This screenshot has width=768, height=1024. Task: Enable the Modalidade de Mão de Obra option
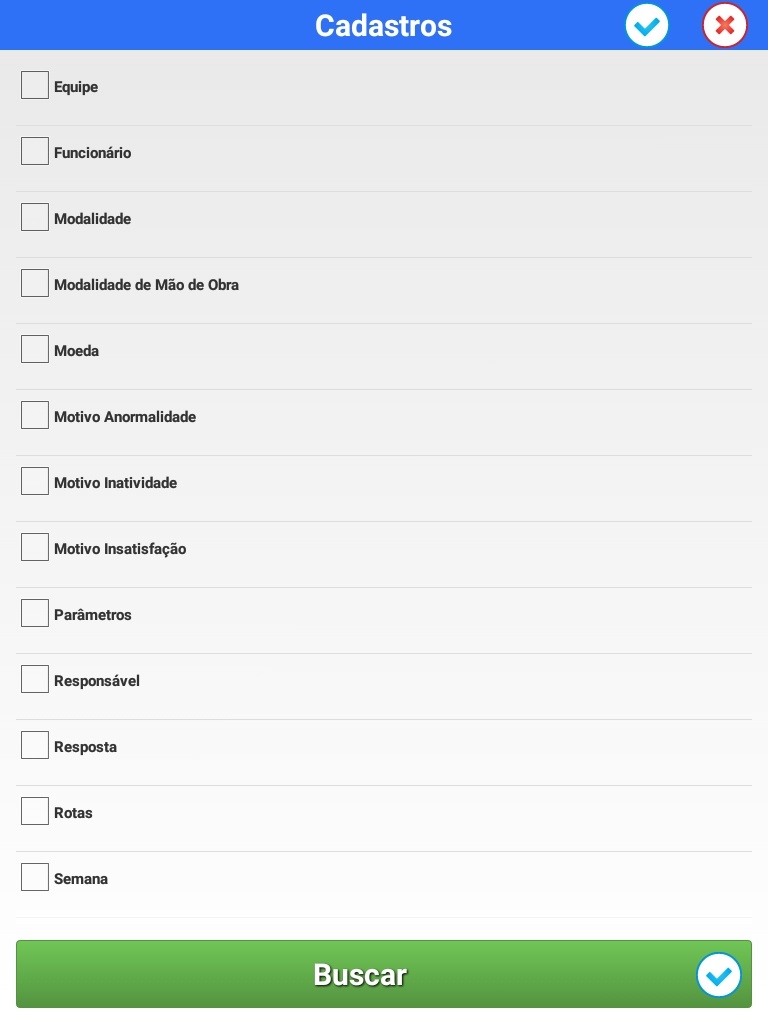tap(35, 283)
